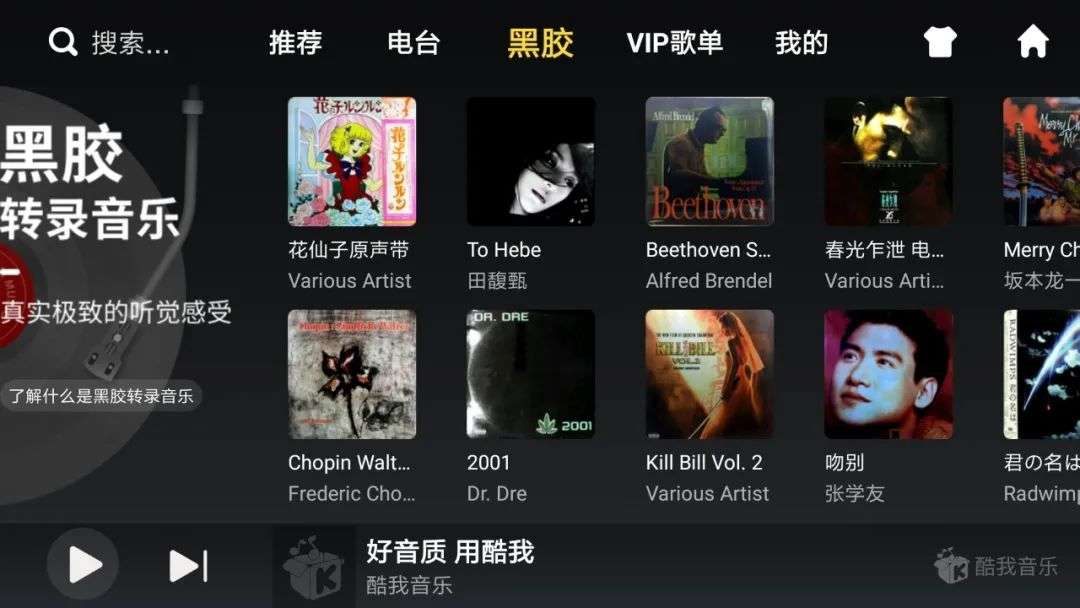Open the Chopin Waltzes album
Image resolution: width=1080 pixels, height=608 pixels.
tap(352, 374)
